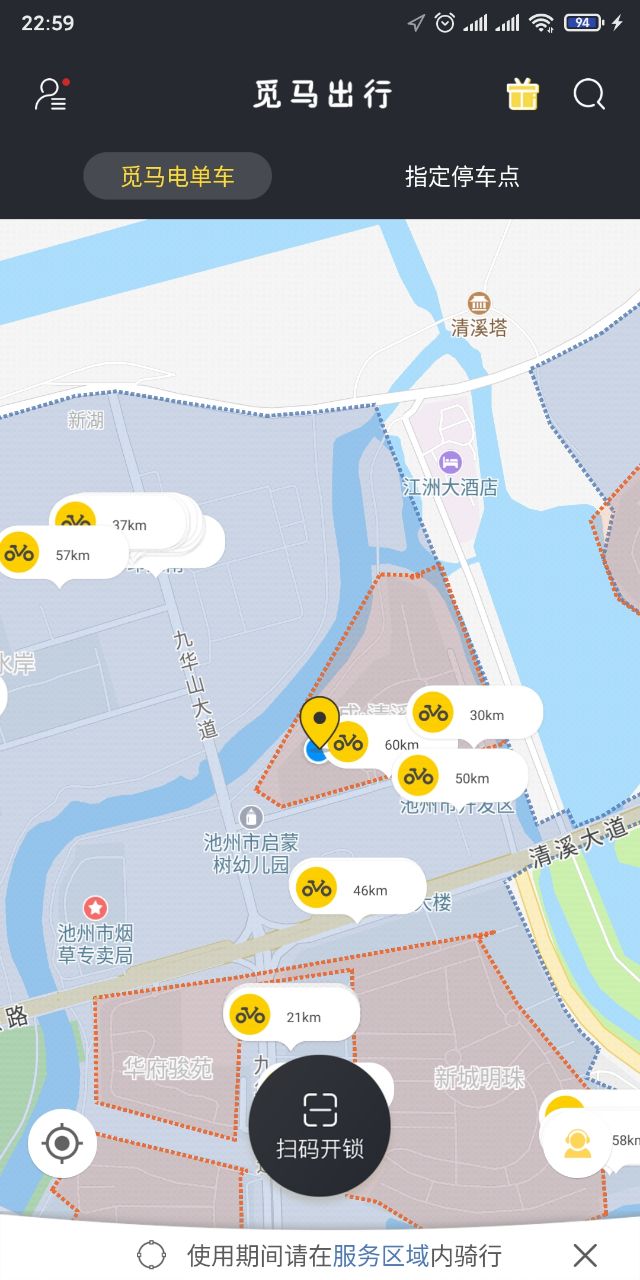Select the bike with 30km range
This screenshot has width=640, height=1280.
tap(474, 714)
